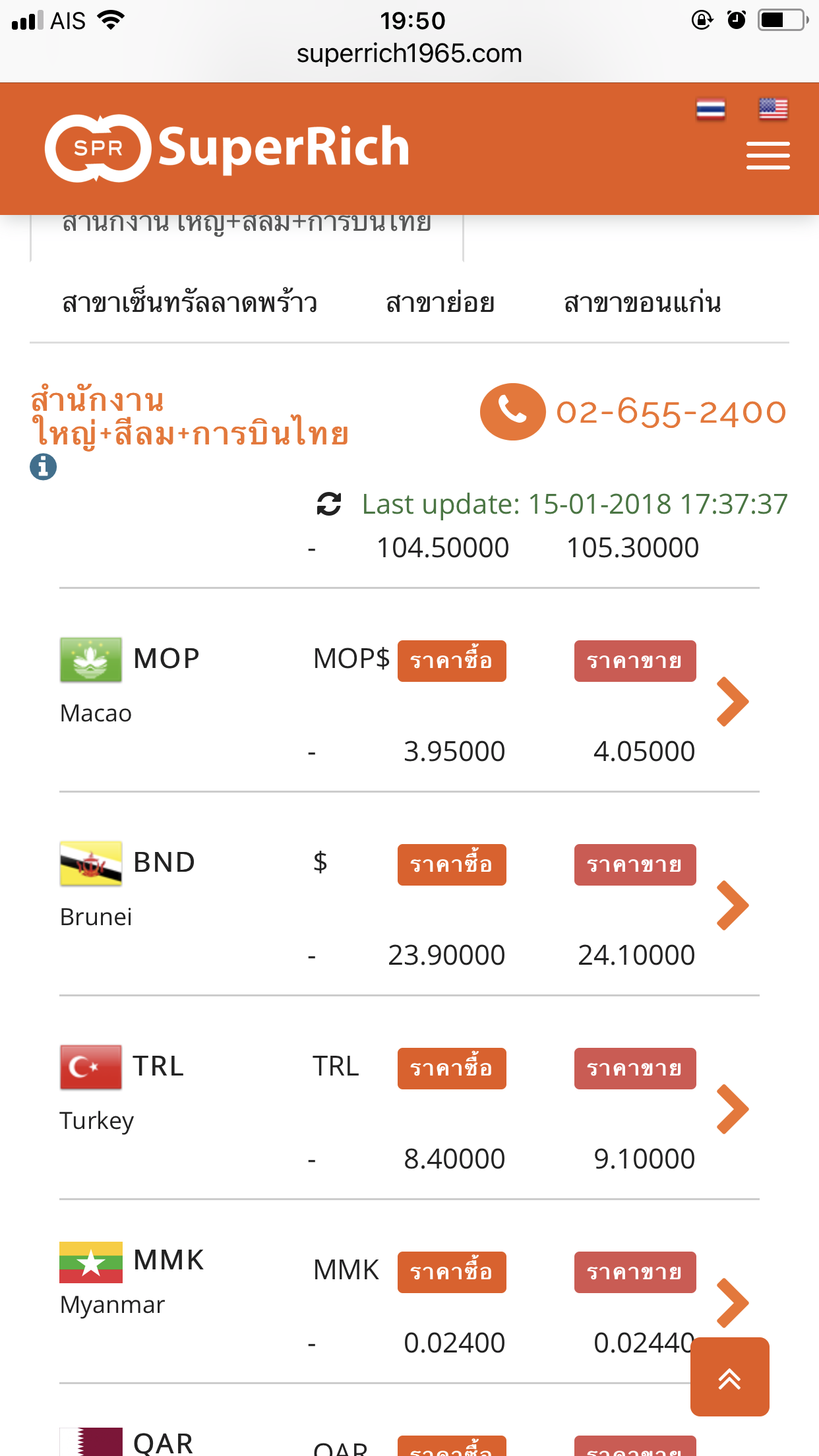
Task: Expand the TRL Turkey rate details
Action: (733, 1109)
